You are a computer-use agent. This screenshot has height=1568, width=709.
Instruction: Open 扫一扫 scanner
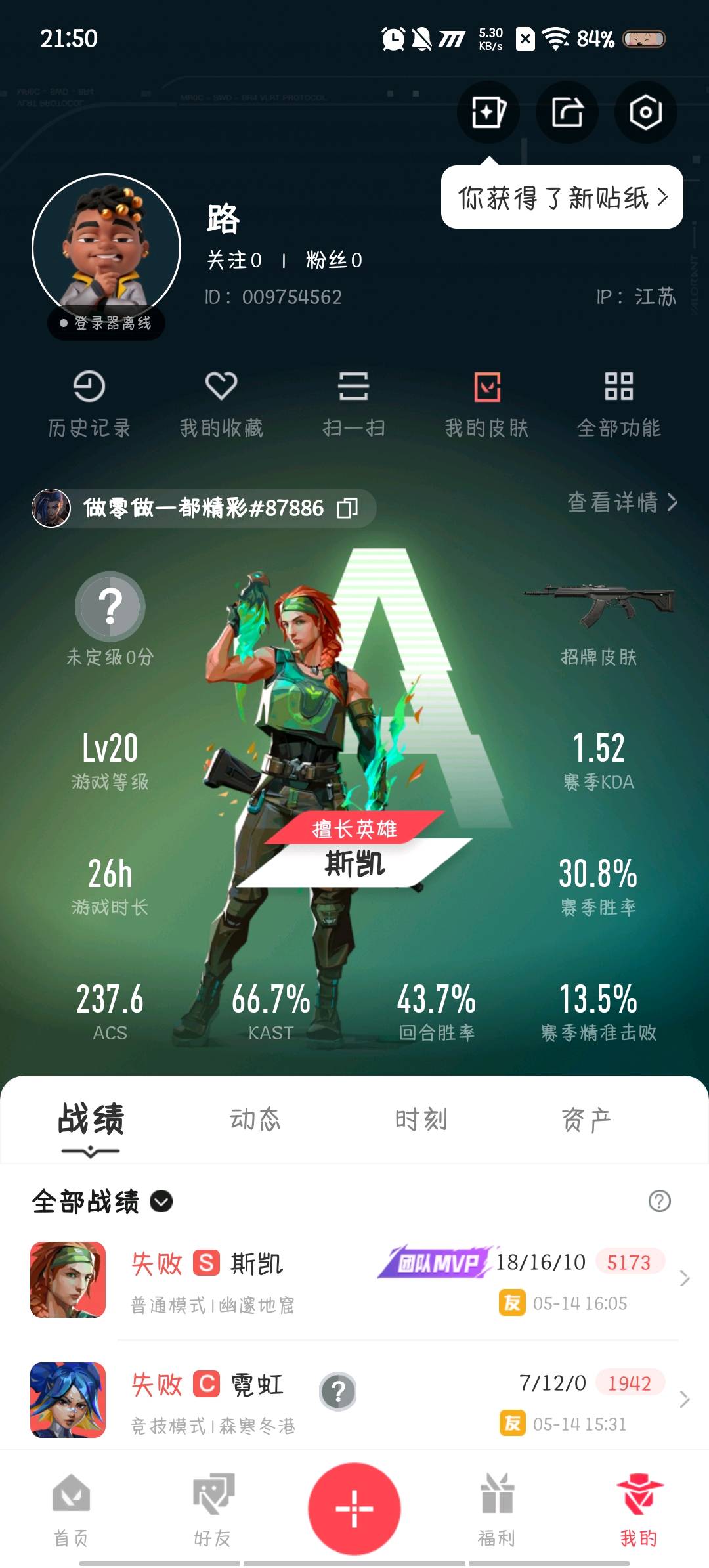click(x=353, y=403)
